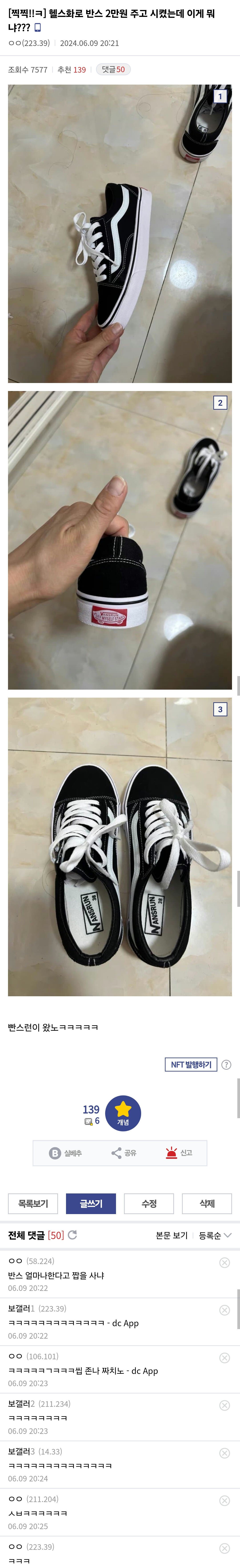Delete the comment by ㅇㅇ (58.224)
The height and width of the screenshot is (1568, 240).
224,1262
